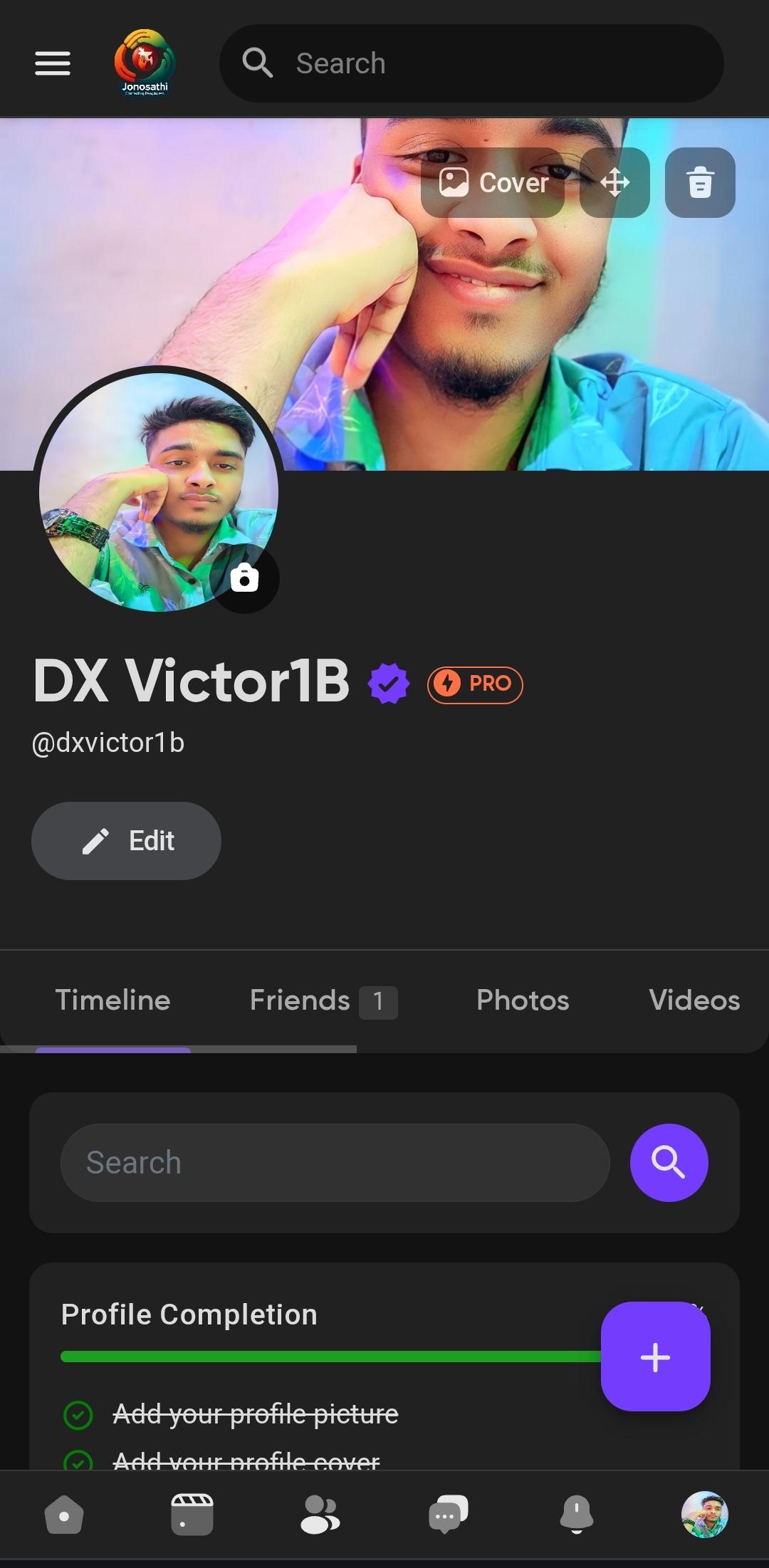Open the hamburger drawer menu

[x=53, y=63]
